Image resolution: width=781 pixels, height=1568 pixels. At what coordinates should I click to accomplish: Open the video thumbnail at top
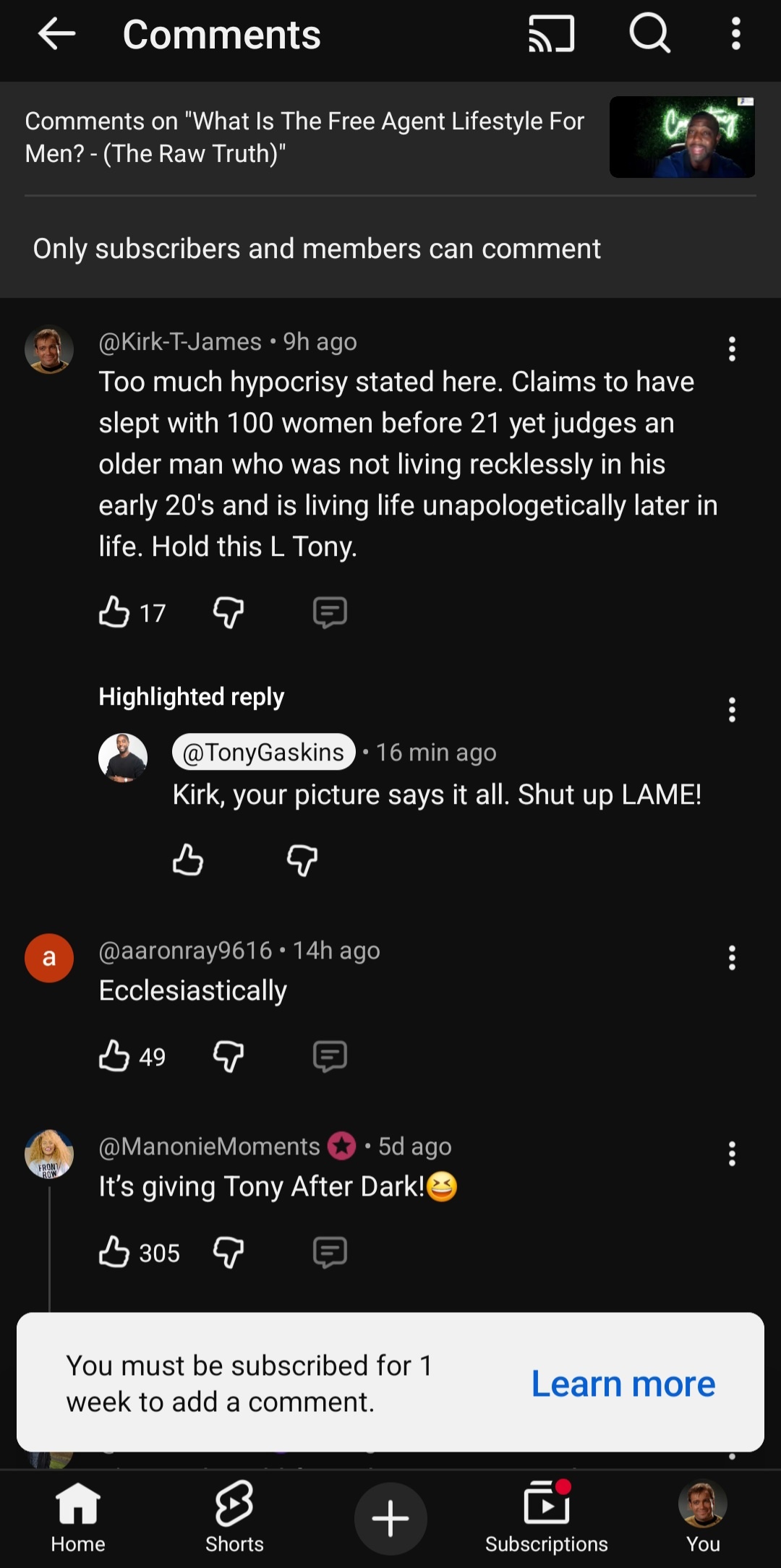tap(682, 137)
